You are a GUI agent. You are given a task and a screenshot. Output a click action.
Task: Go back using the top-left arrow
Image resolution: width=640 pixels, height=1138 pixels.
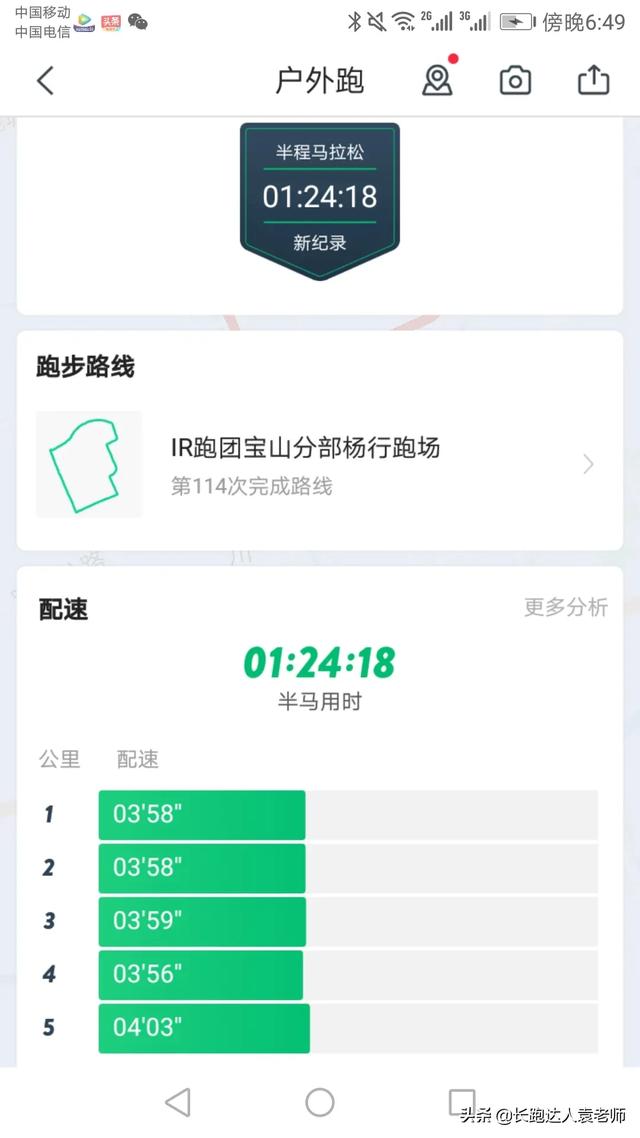(45, 81)
